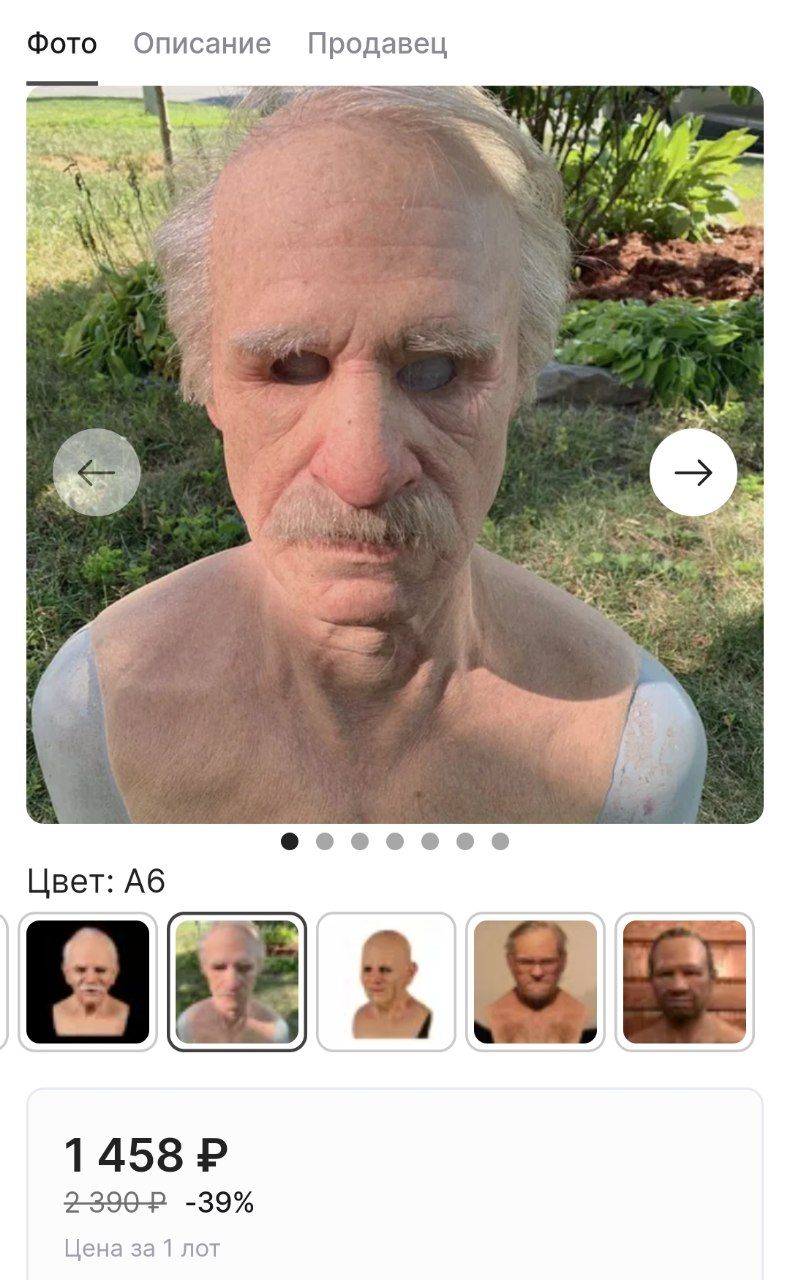Choose the variant on brick wall background
This screenshot has width=790, height=1280.
[x=684, y=982]
